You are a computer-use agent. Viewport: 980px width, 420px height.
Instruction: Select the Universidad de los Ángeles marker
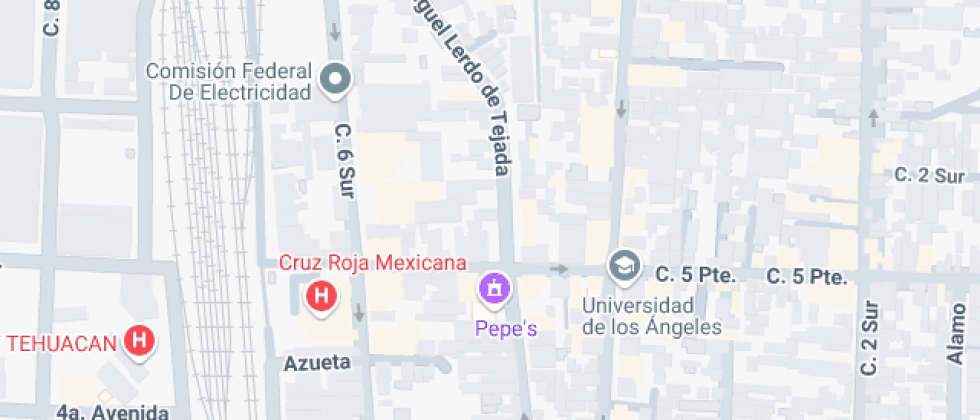click(x=625, y=266)
